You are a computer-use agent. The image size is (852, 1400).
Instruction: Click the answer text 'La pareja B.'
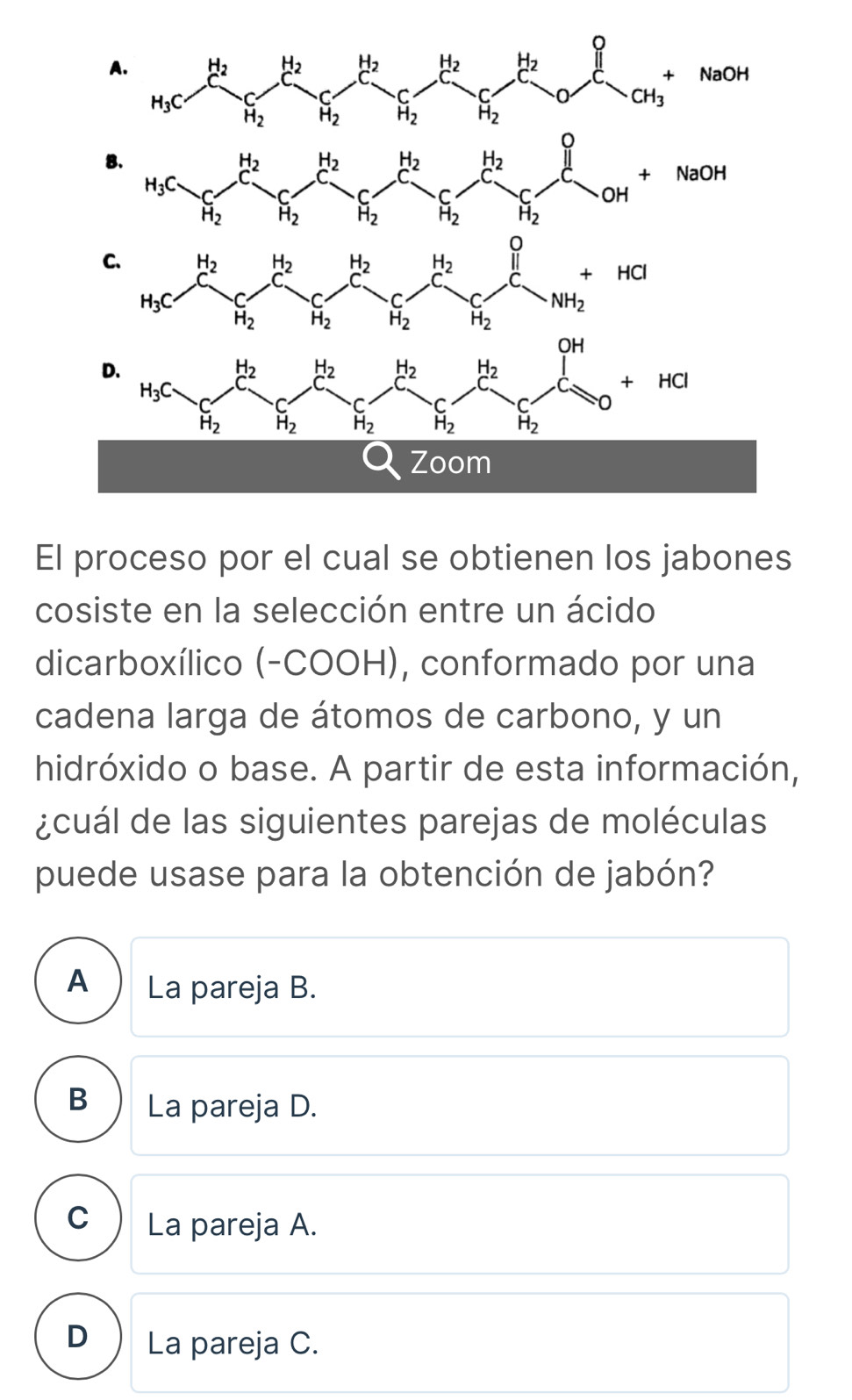pos(235,988)
